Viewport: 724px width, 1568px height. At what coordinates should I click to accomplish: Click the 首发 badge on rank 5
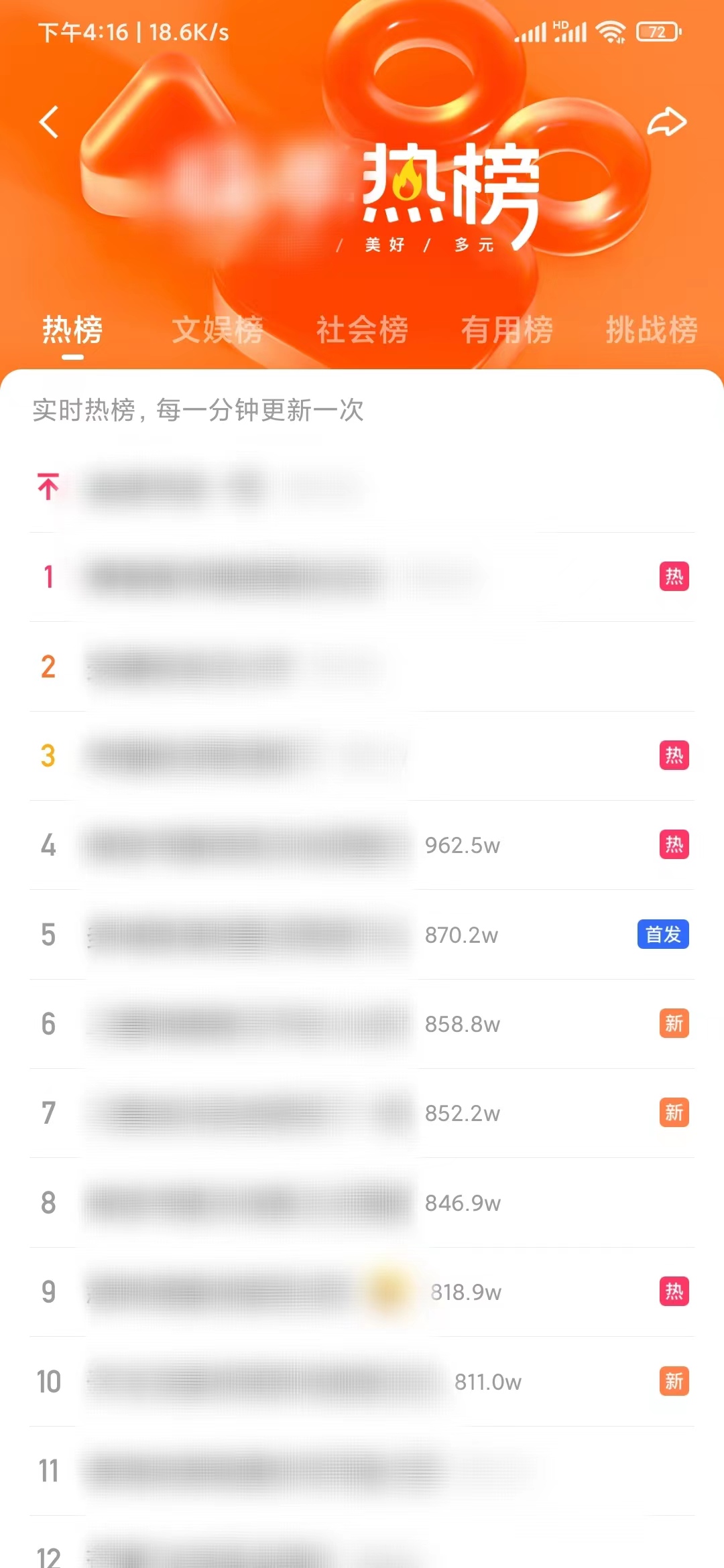[662, 935]
